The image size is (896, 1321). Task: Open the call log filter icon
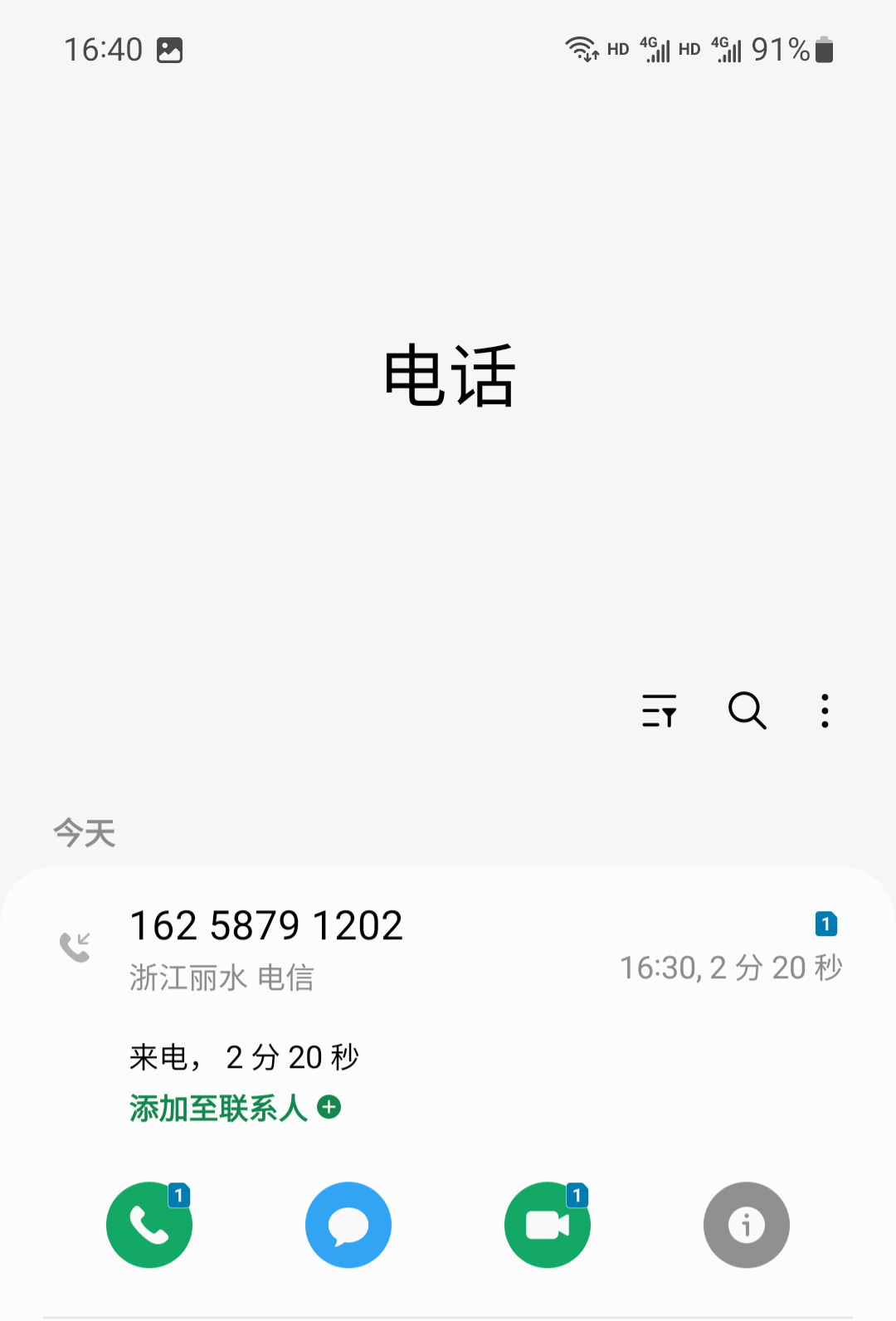(660, 711)
